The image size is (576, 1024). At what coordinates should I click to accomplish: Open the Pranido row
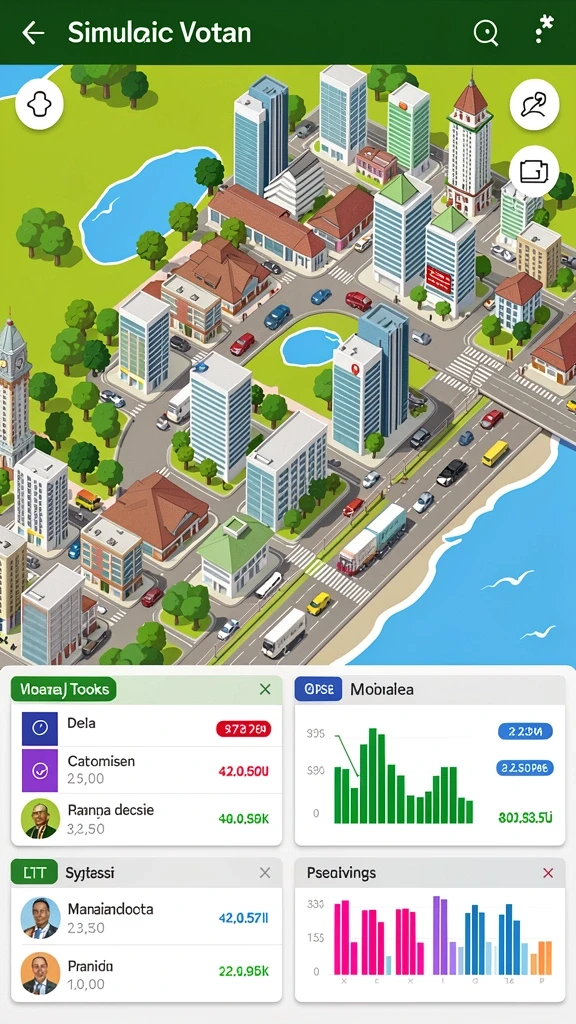[147, 972]
